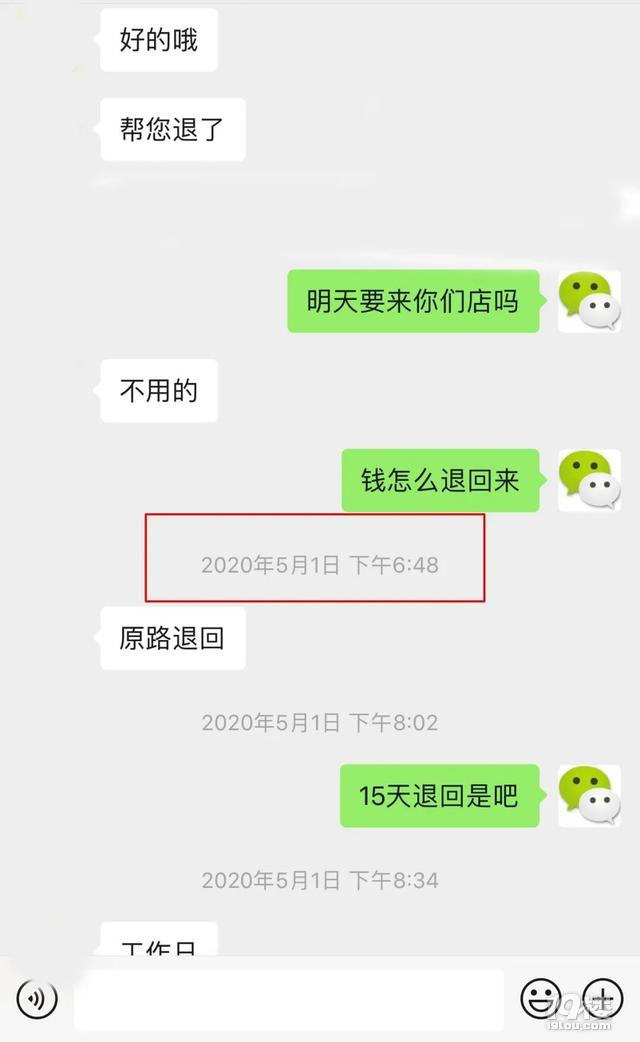Open avatar beside 钱怎么退回来 message

point(589,480)
